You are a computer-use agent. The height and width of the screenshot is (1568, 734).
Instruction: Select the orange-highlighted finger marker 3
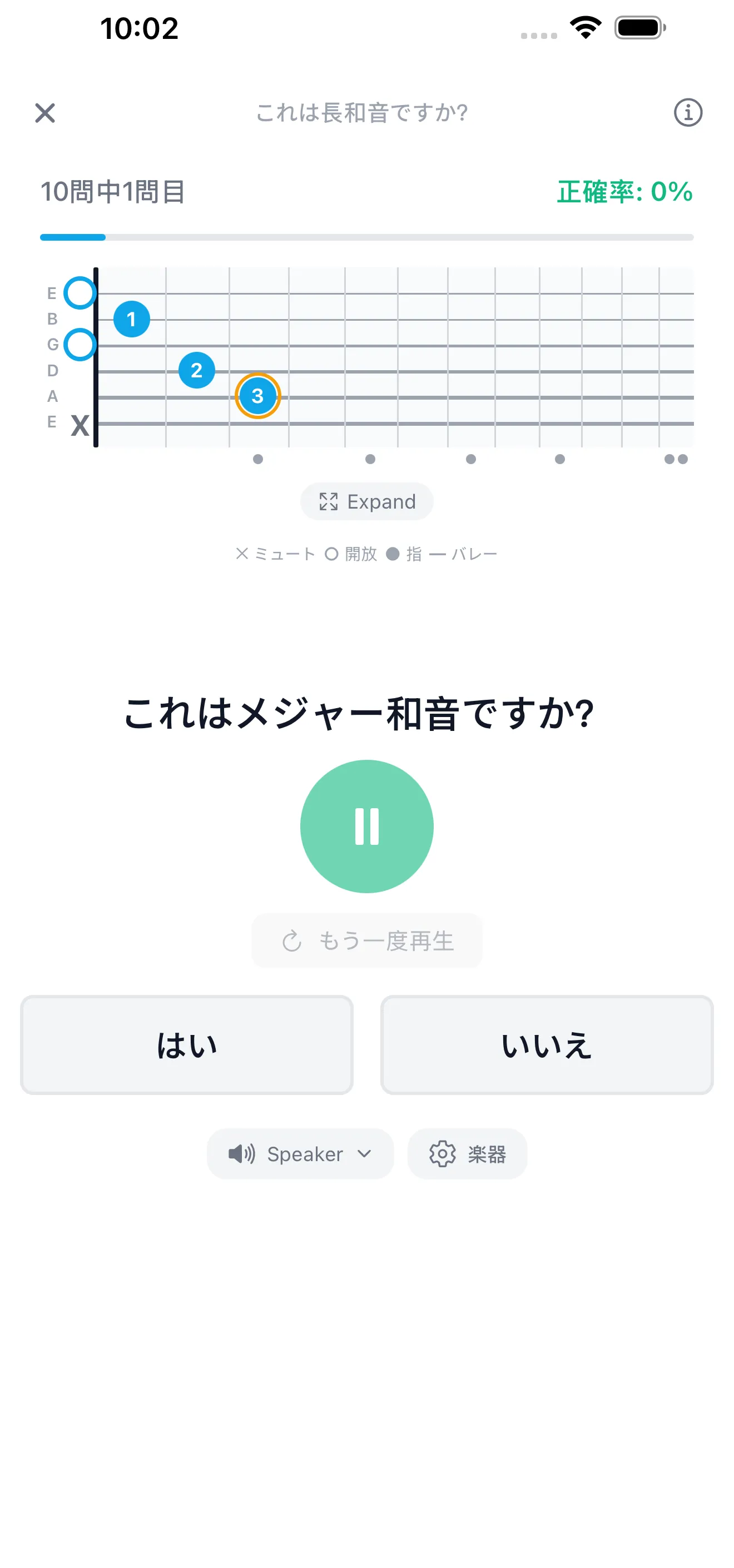click(x=257, y=396)
